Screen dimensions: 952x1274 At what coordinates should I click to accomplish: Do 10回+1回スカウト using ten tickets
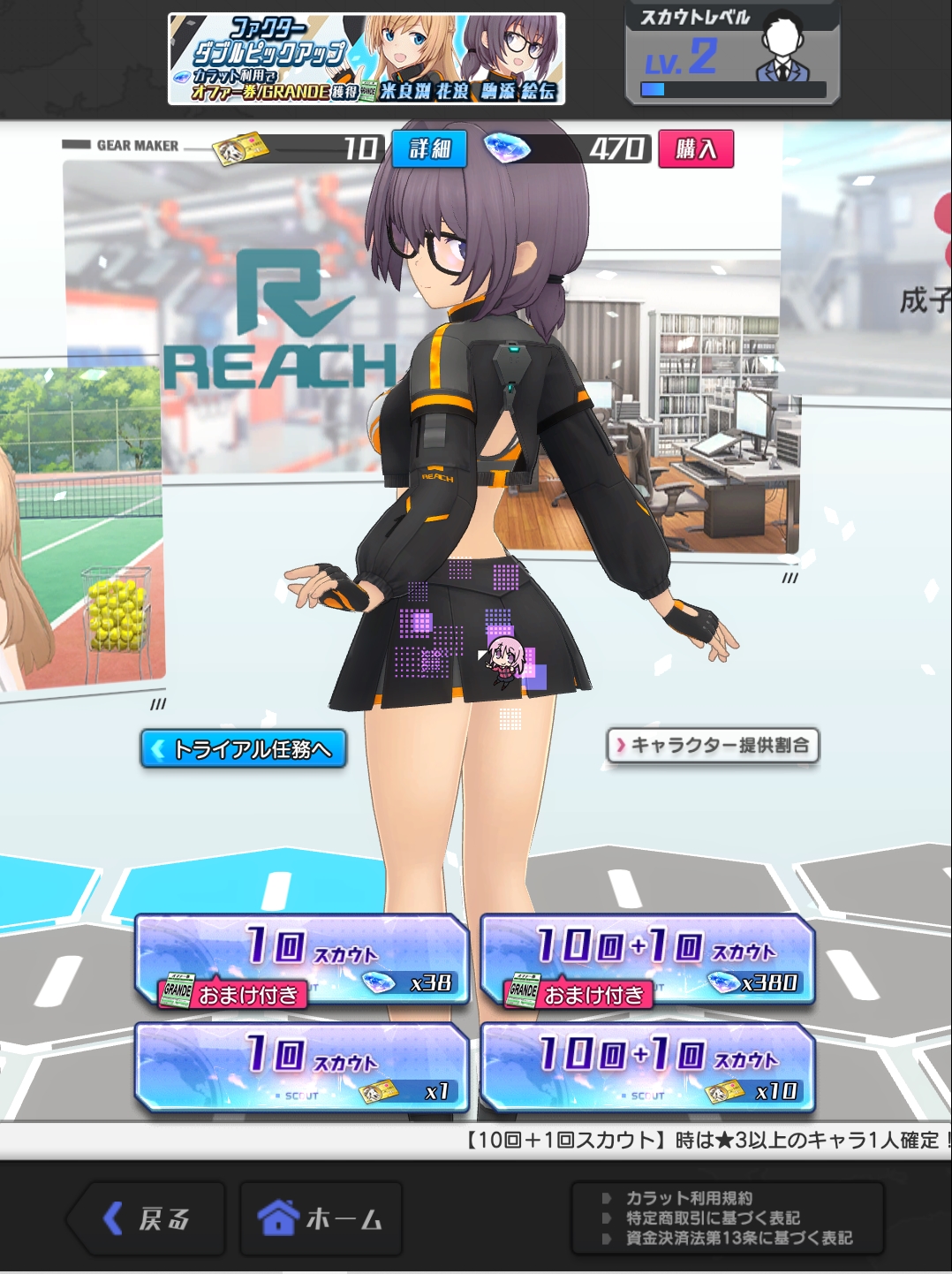(647, 1067)
